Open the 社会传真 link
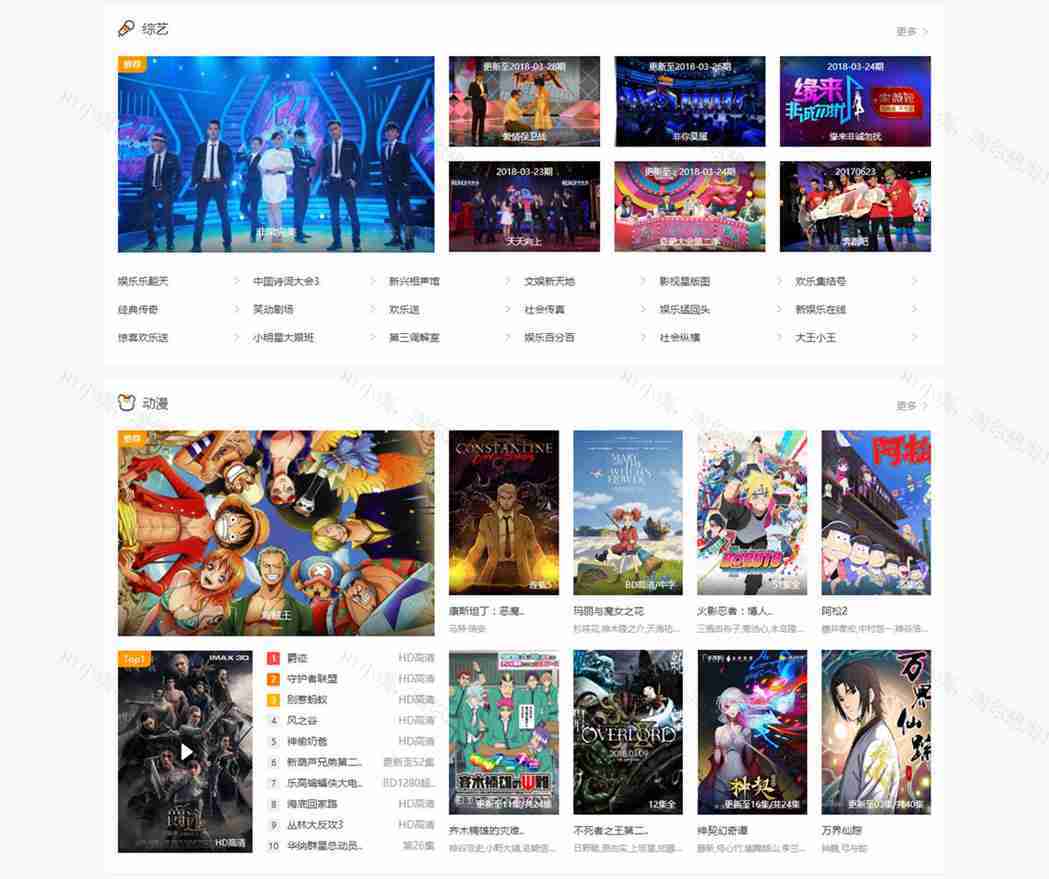The image size is (1049, 879). tap(544, 310)
